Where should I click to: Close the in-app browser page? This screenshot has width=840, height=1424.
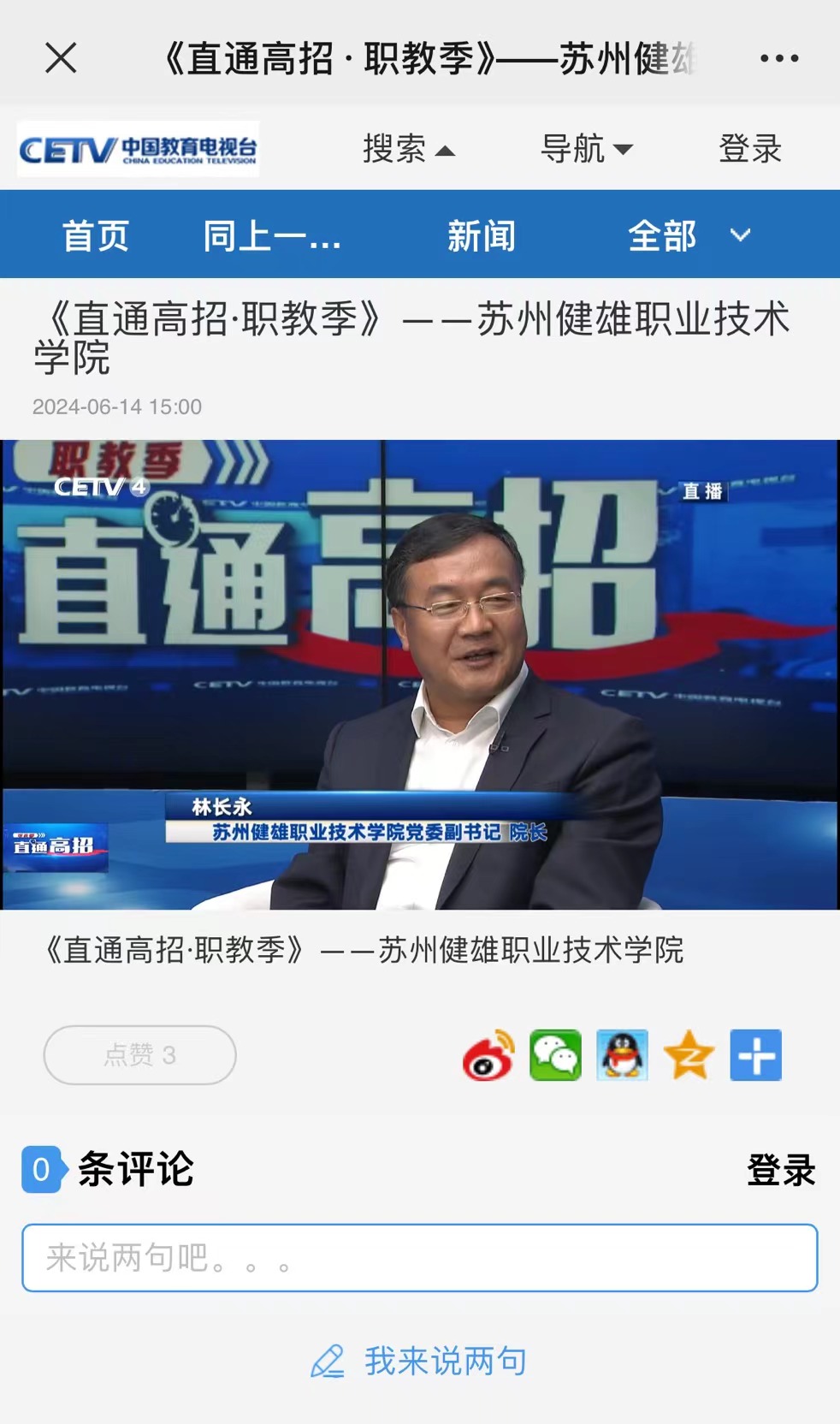61,58
